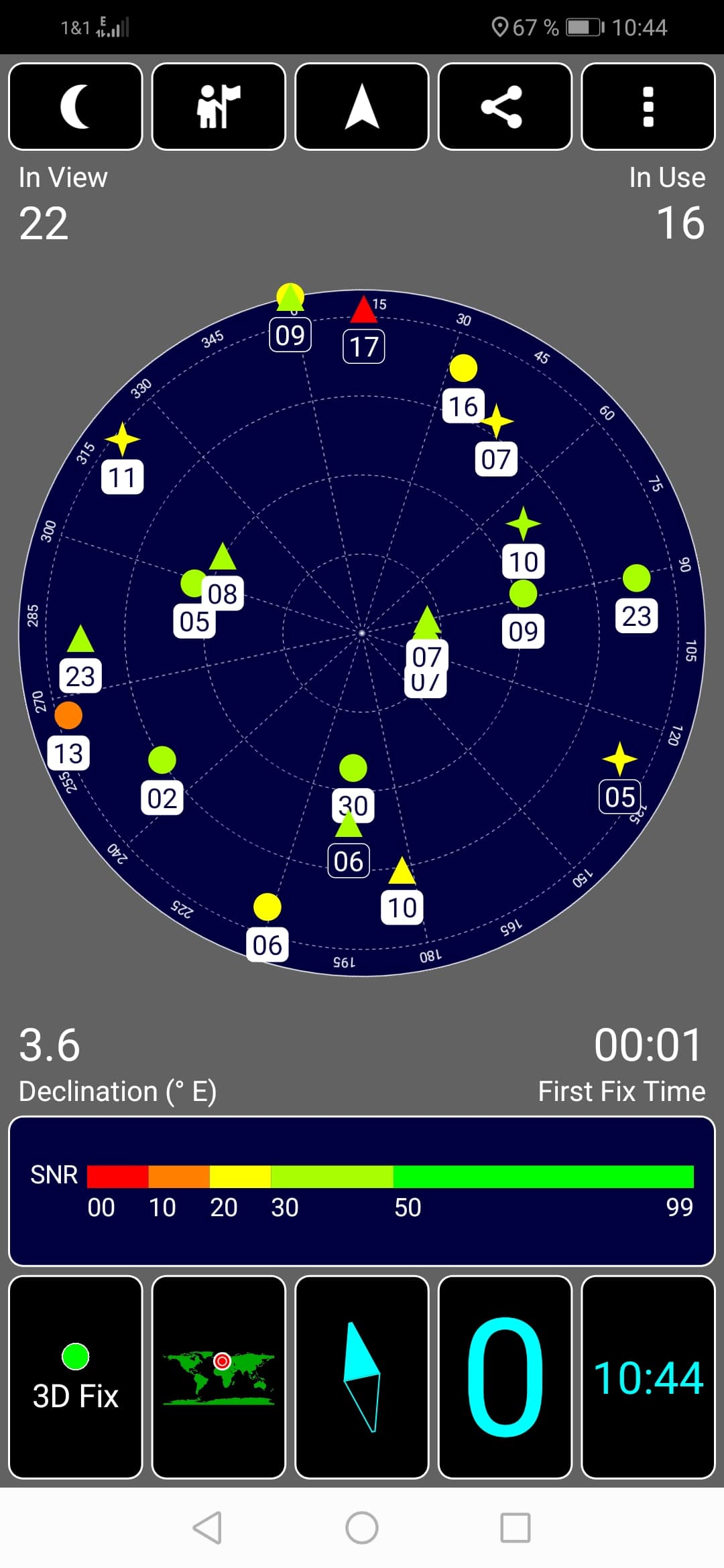Tap the 10:44 time tile
Image resolution: width=724 pixels, height=1568 pixels.
[x=648, y=1377]
